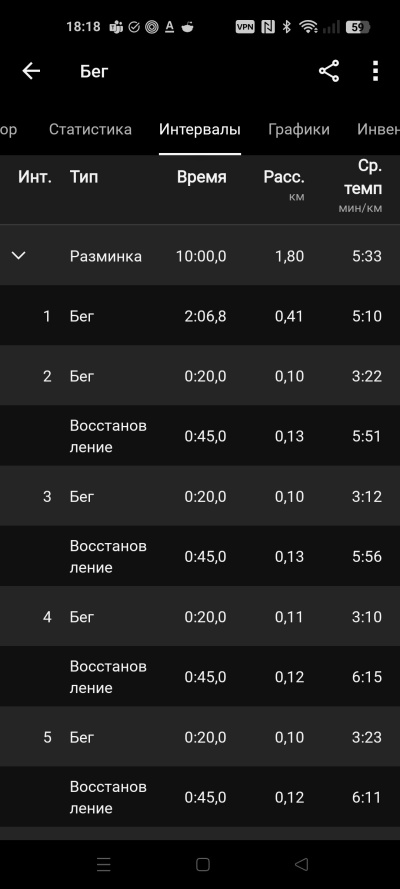Open the three-dot overflow menu
The image size is (400, 889).
click(375, 71)
